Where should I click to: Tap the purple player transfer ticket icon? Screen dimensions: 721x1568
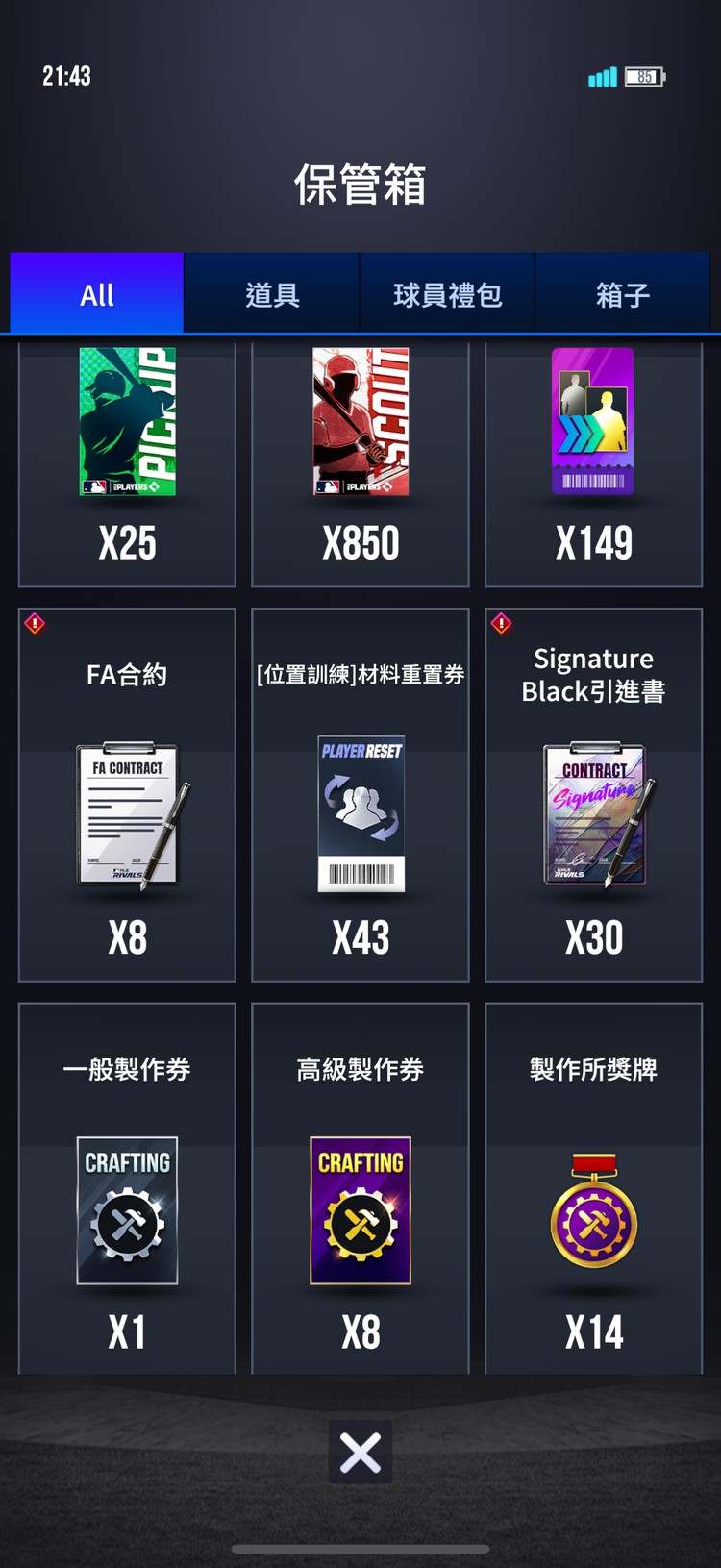tap(593, 423)
